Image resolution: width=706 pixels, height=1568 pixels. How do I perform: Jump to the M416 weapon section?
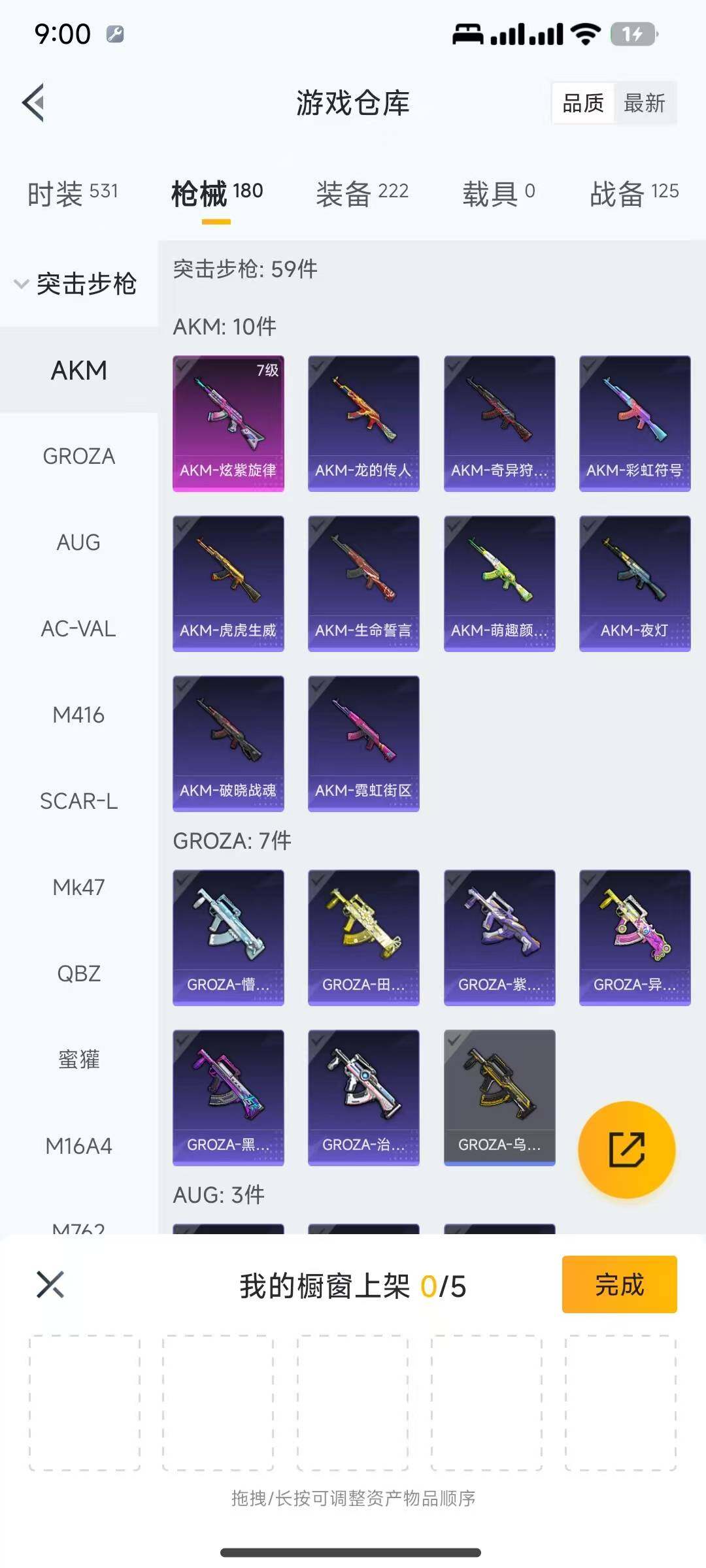coord(79,715)
